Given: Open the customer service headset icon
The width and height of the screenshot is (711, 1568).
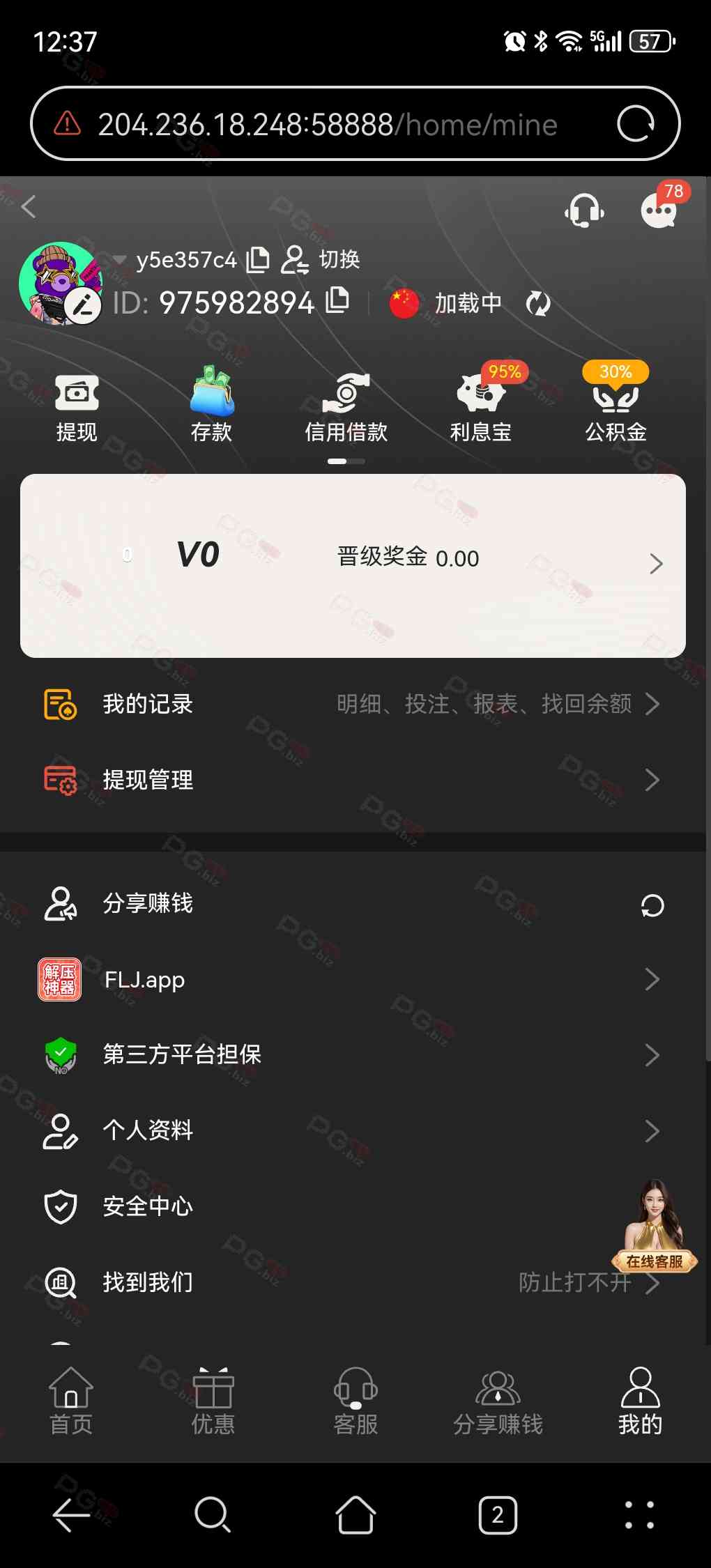Looking at the screenshot, I should click(584, 210).
